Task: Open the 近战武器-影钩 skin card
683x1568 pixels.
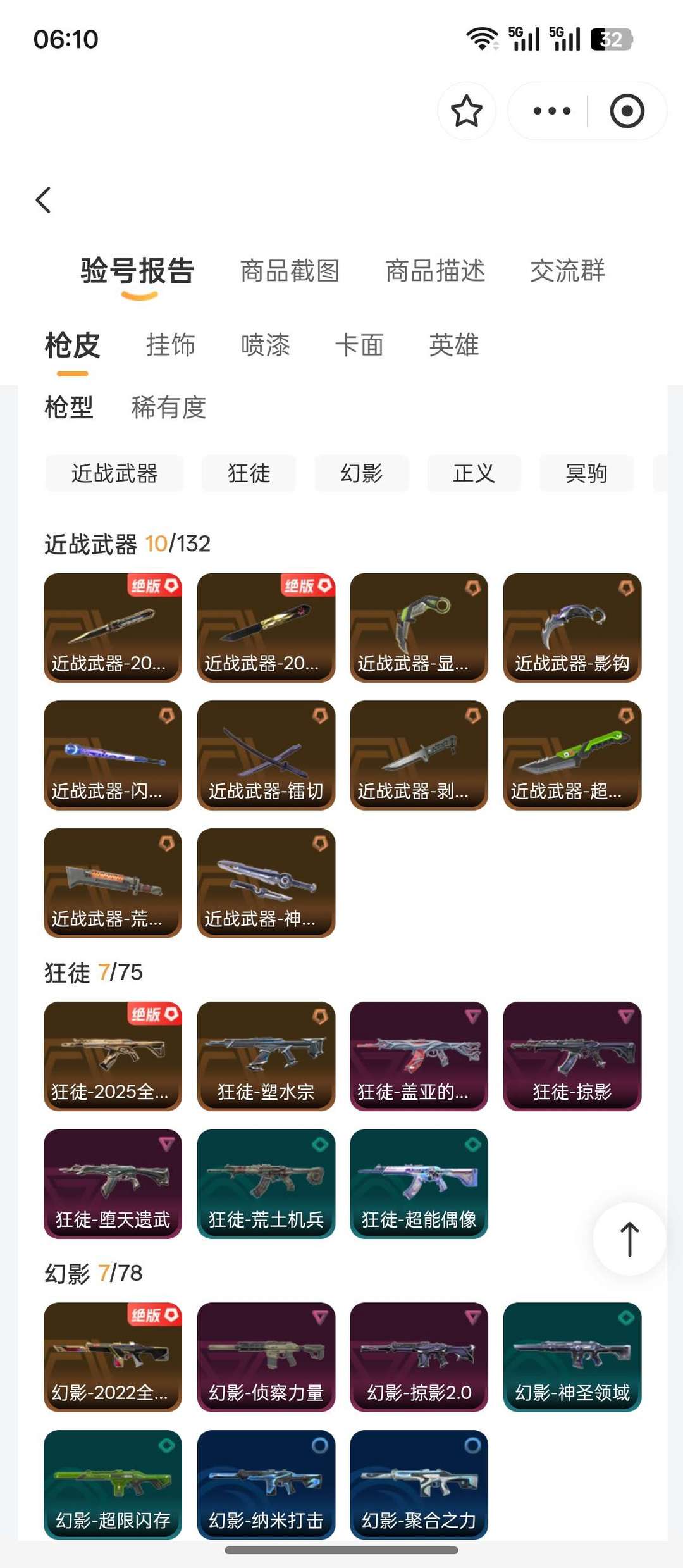Action: click(572, 628)
